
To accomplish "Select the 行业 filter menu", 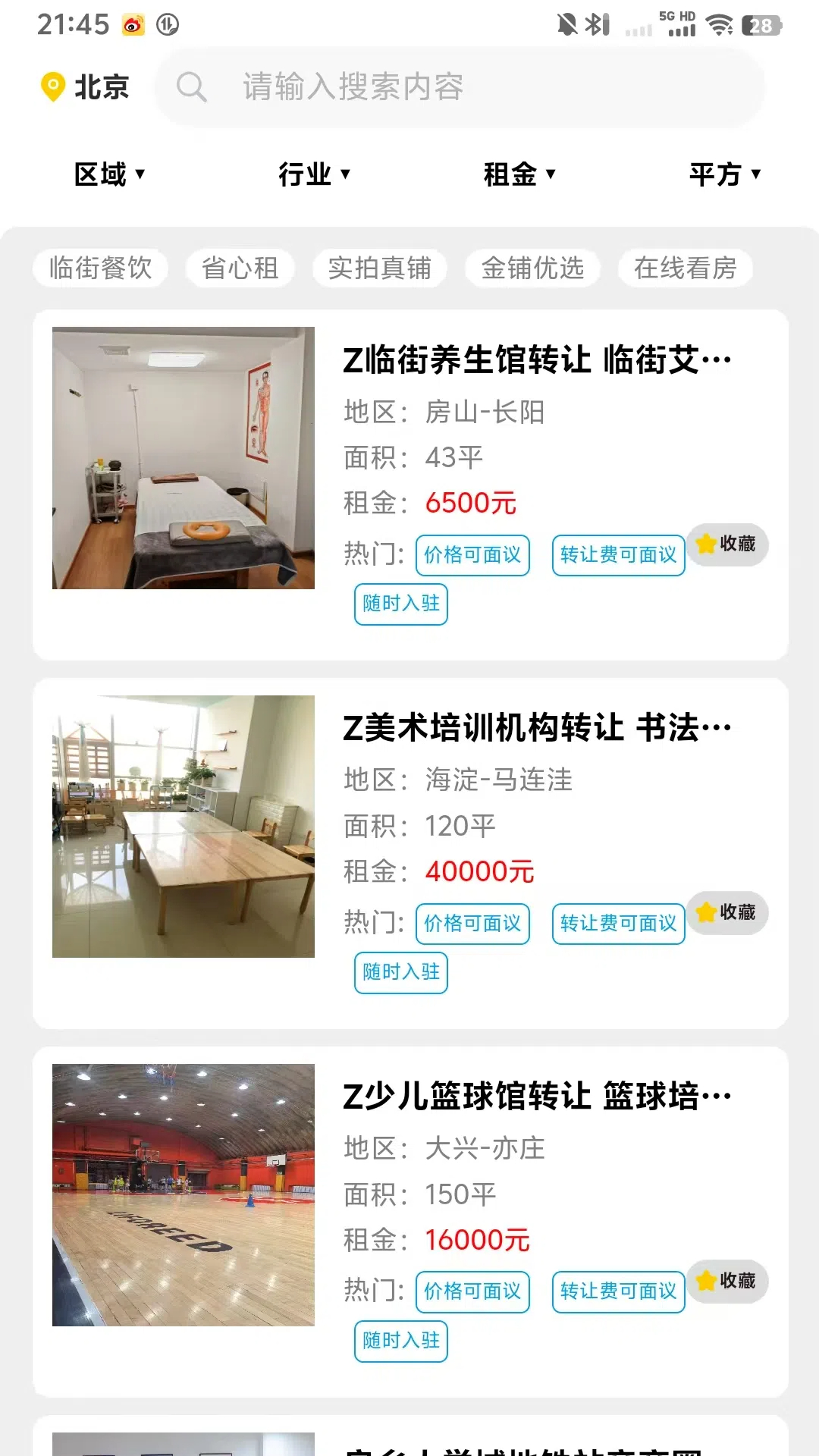I will pos(312,174).
